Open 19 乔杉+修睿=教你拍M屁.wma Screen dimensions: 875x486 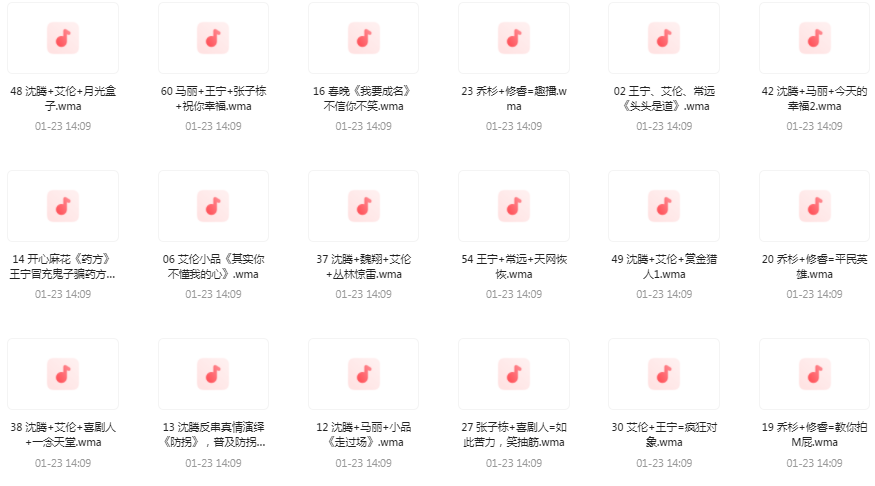point(814,375)
